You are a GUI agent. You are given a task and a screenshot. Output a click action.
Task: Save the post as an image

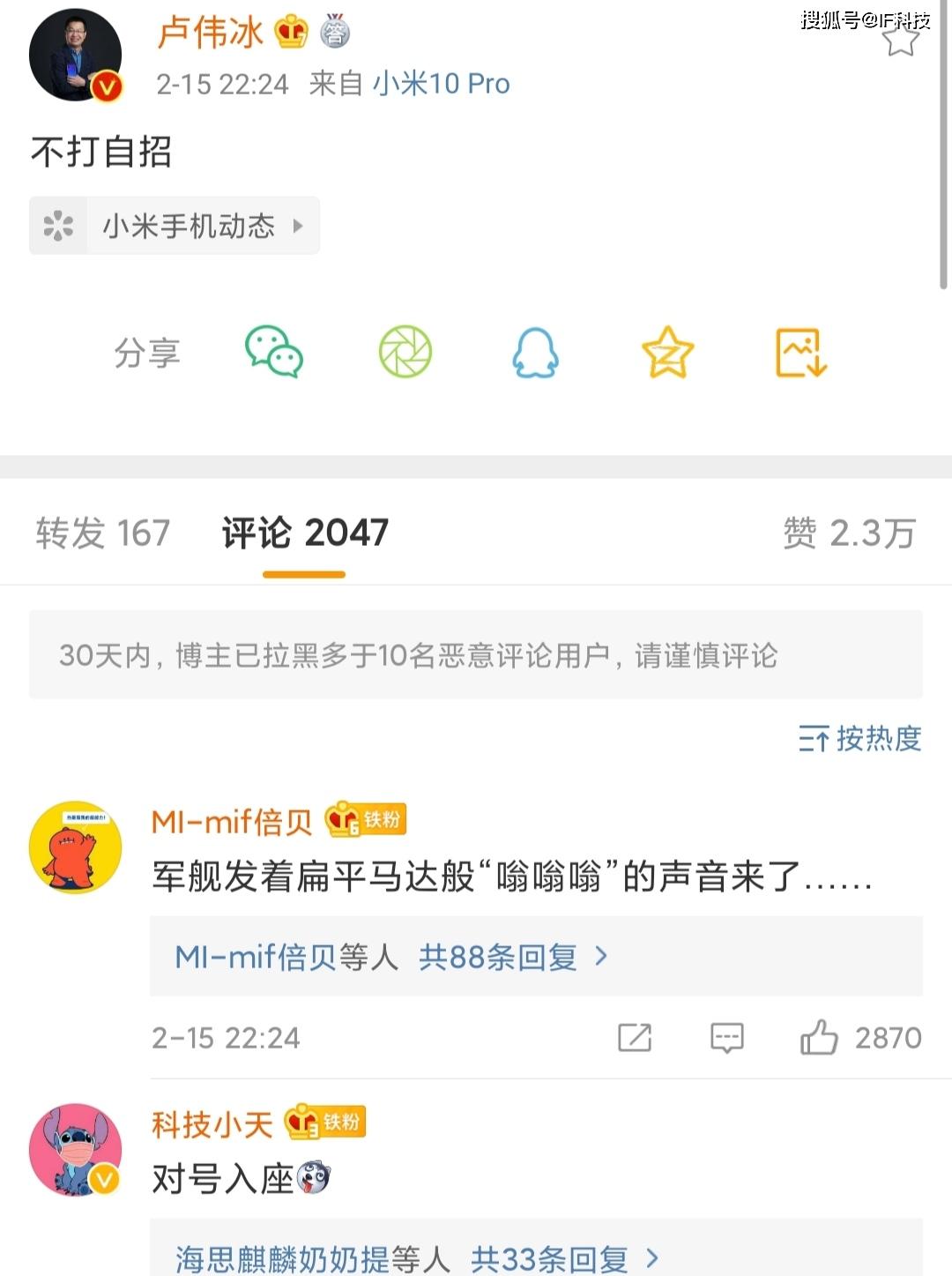tap(800, 353)
